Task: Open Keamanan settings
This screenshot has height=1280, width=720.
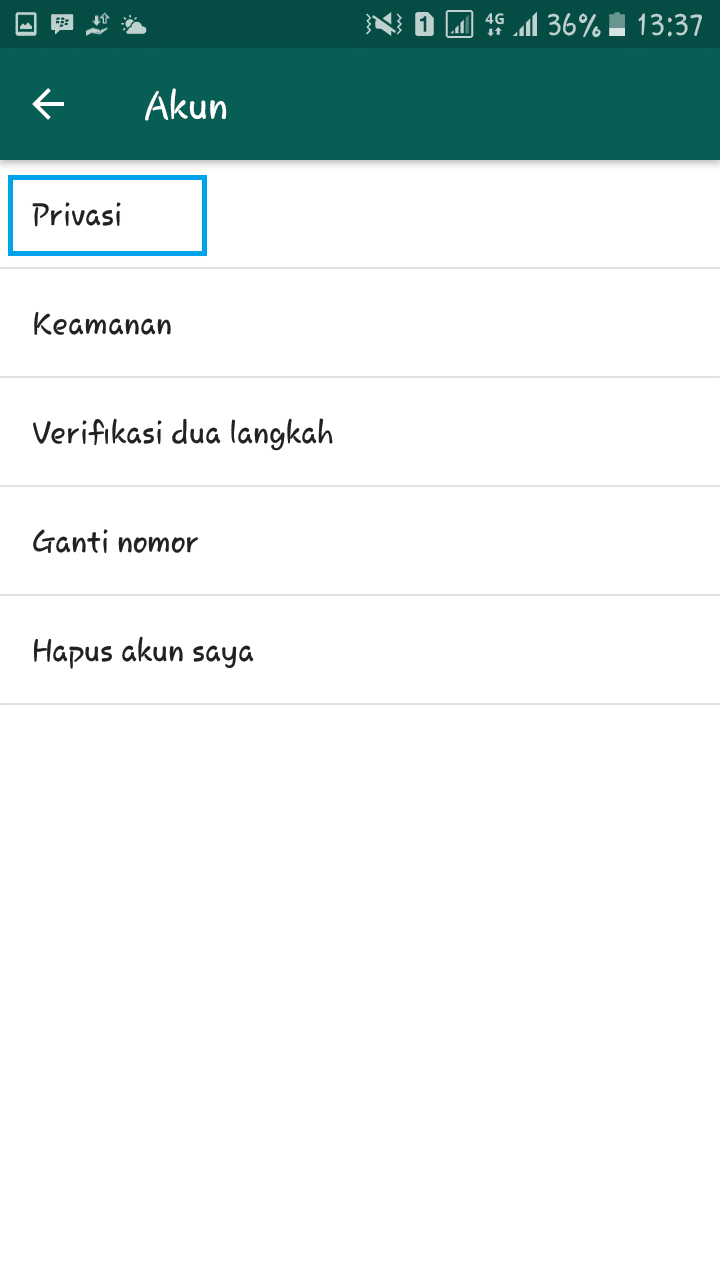Action: (x=103, y=324)
